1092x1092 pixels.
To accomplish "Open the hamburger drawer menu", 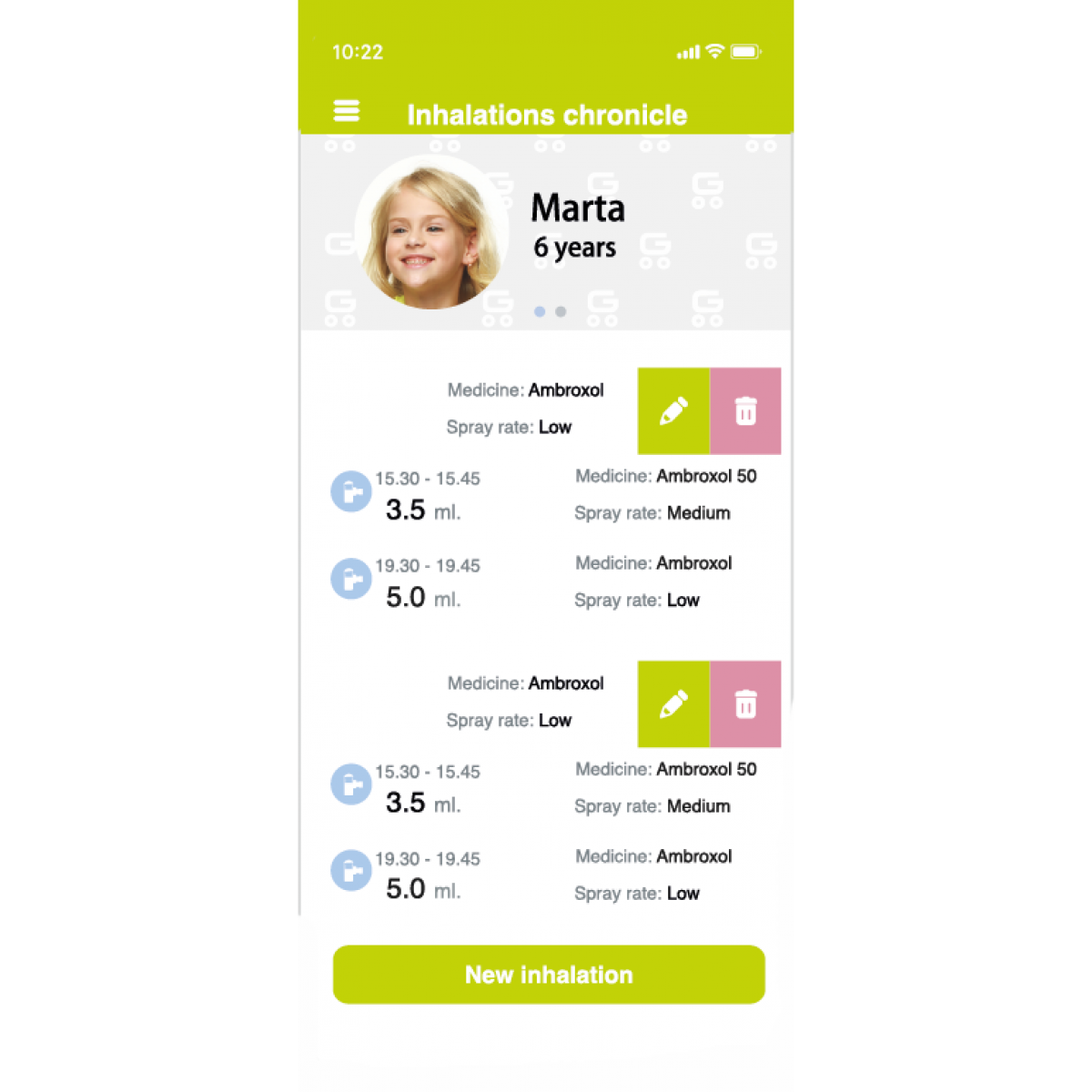I will click(x=347, y=111).
